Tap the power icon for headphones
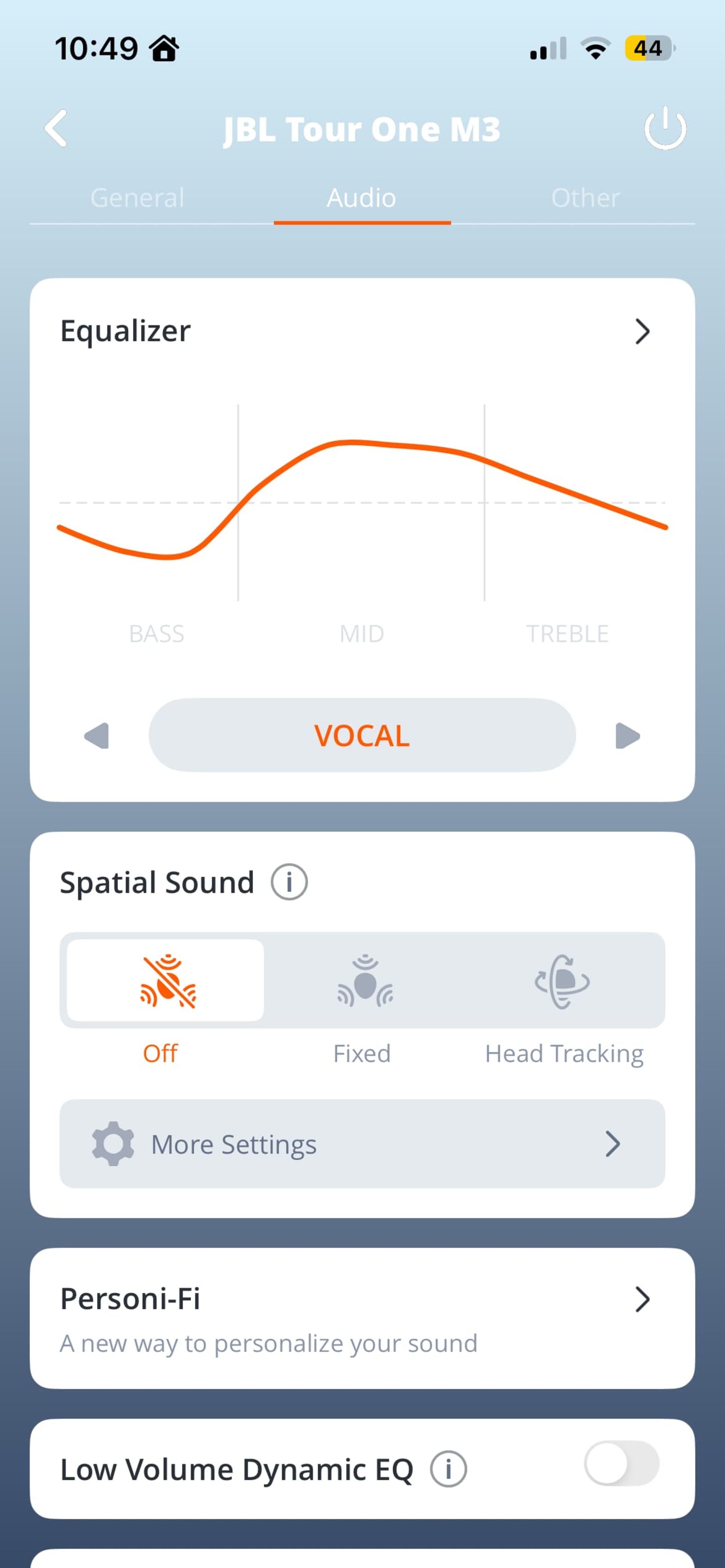Viewport: 725px width, 1568px height. click(665, 128)
